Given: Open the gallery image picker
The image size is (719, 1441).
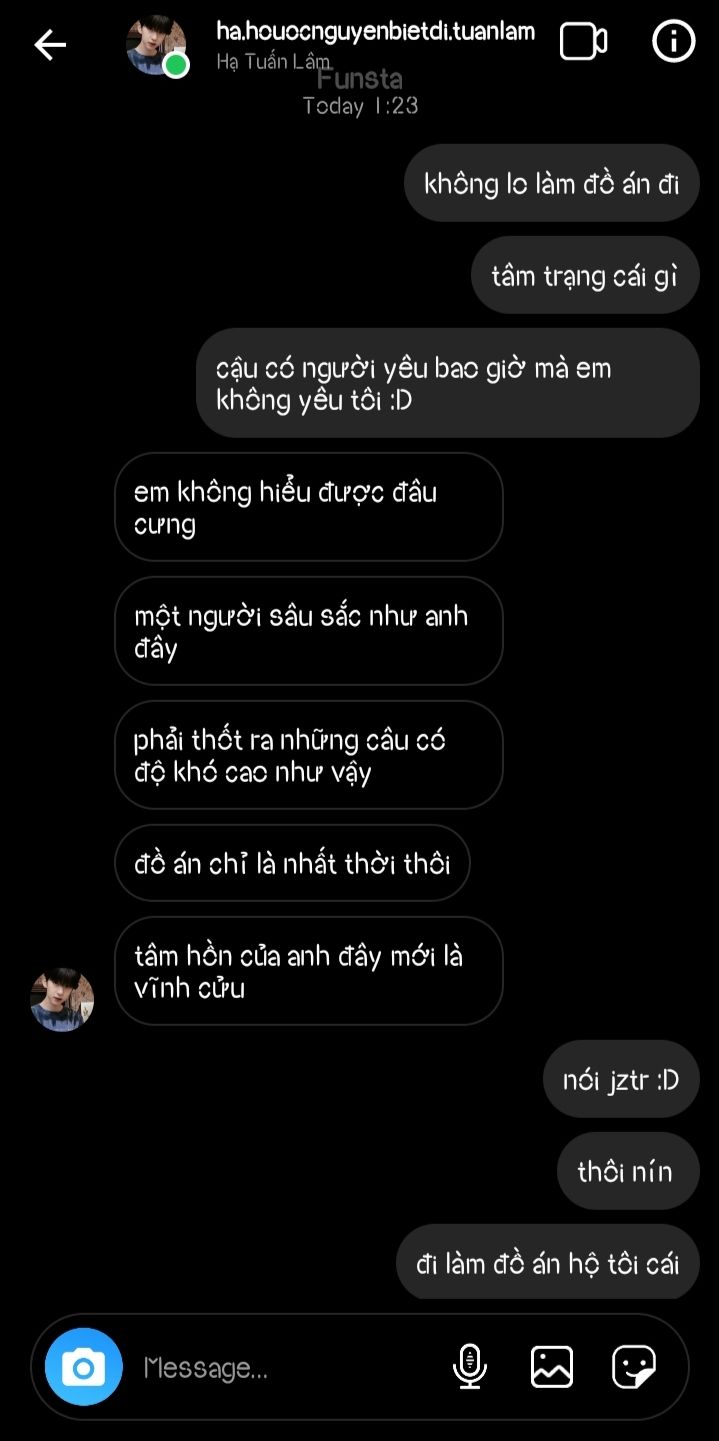Looking at the screenshot, I should 552,1367.
